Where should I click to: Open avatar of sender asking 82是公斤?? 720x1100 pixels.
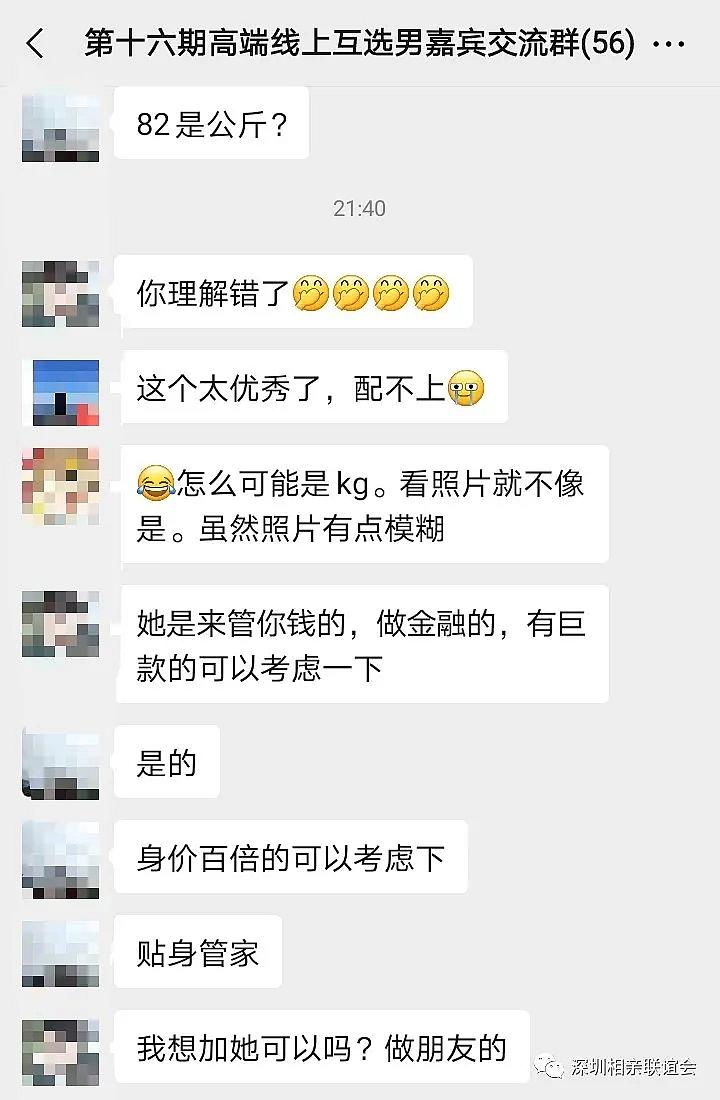click(x=61, y=124)
